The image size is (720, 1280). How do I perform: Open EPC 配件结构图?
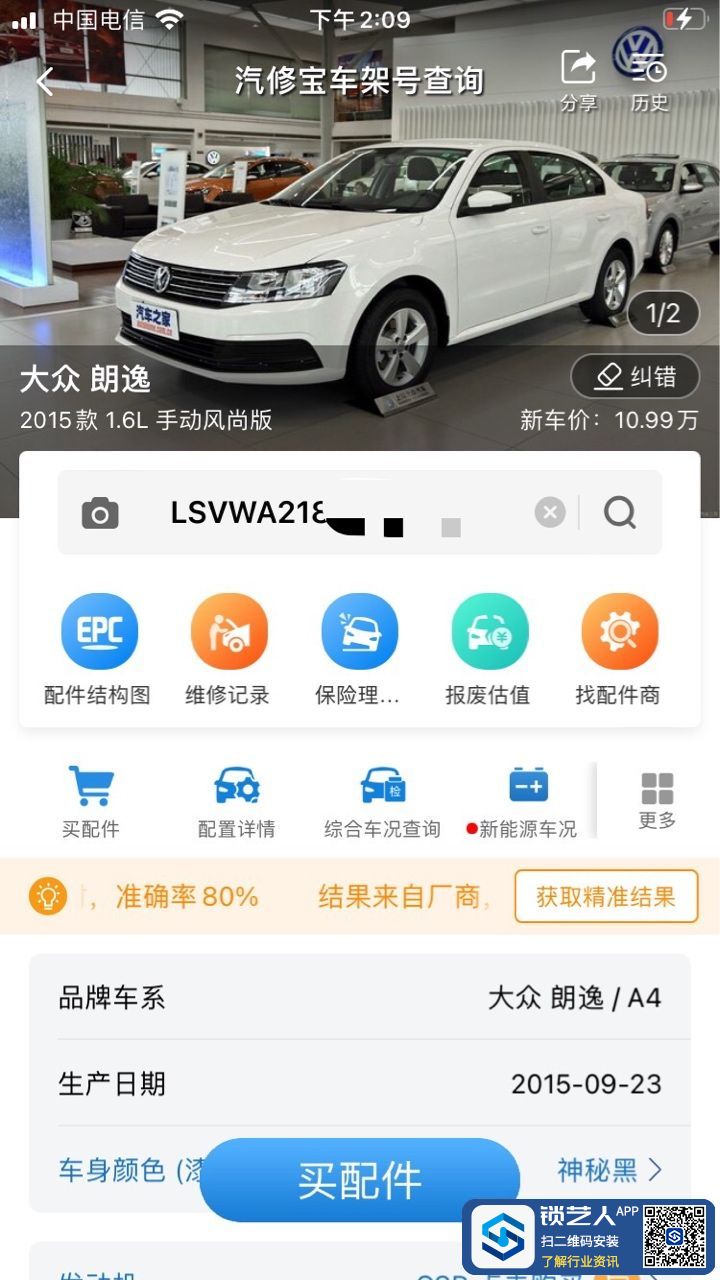[x=98, y=648]
